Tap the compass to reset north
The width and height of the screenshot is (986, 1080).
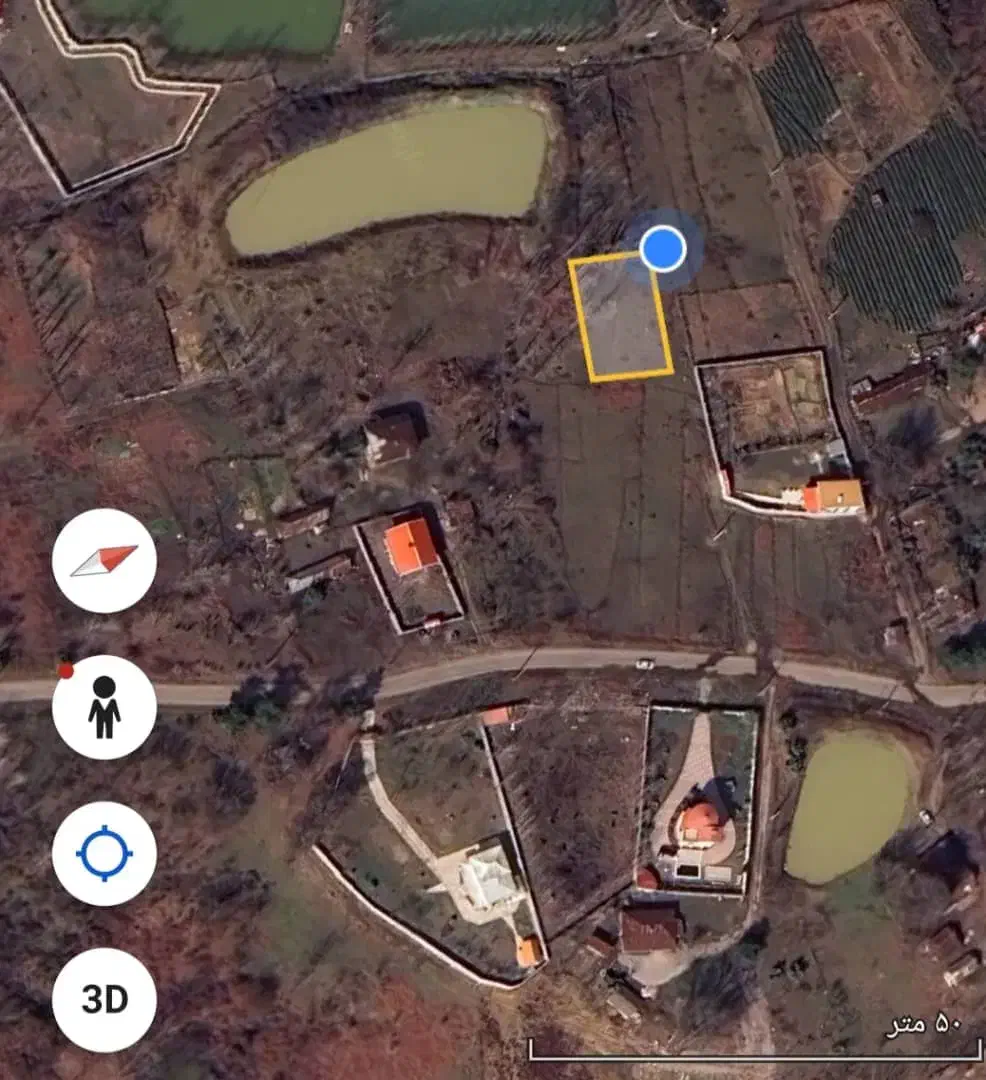104,561
